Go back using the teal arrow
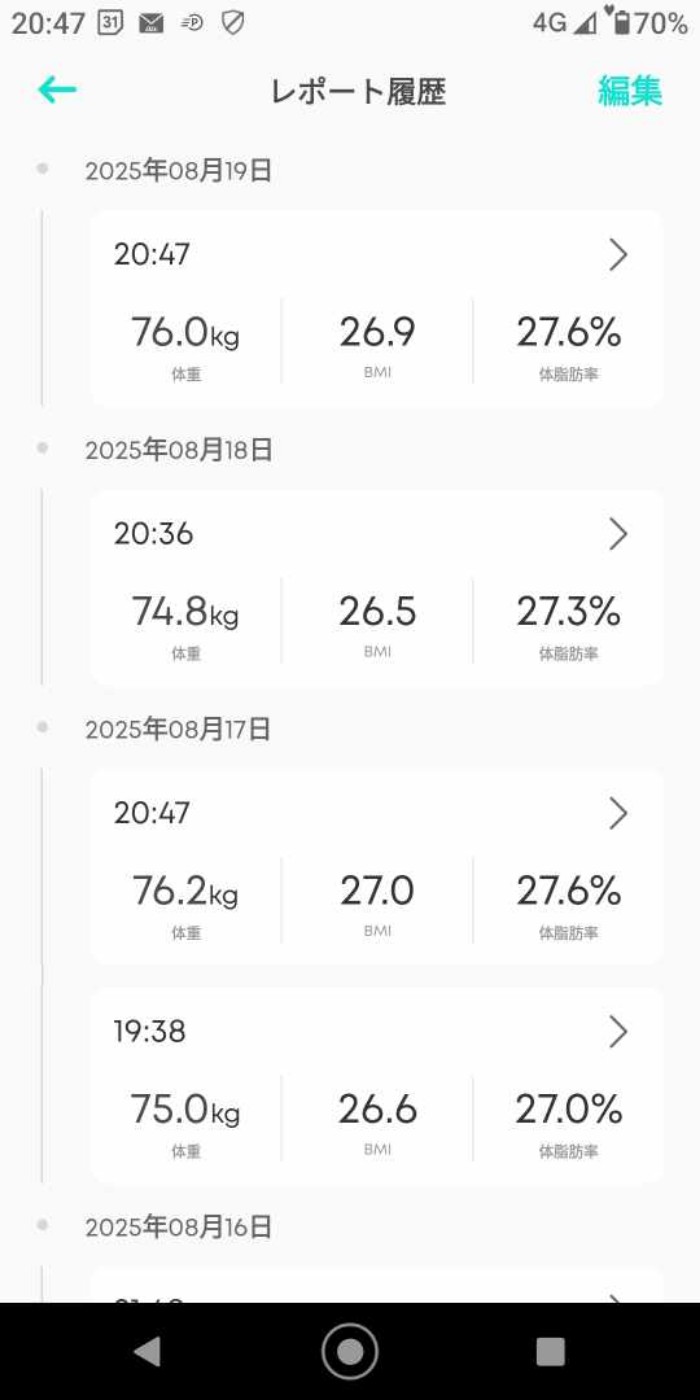700x1400 pixels. pos(57,90)
